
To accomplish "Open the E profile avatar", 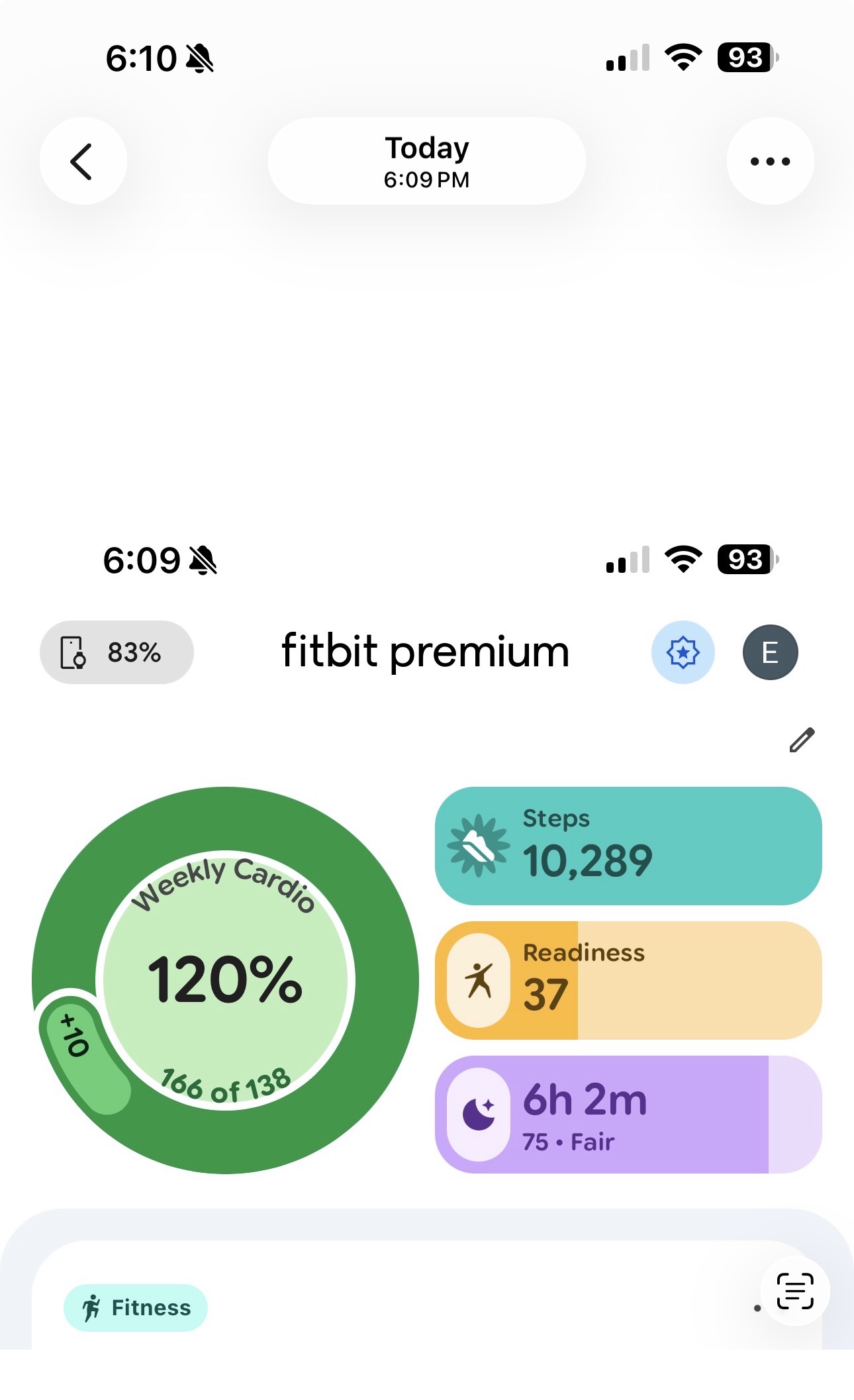I will pyautogui.click(x=770, y=652).
